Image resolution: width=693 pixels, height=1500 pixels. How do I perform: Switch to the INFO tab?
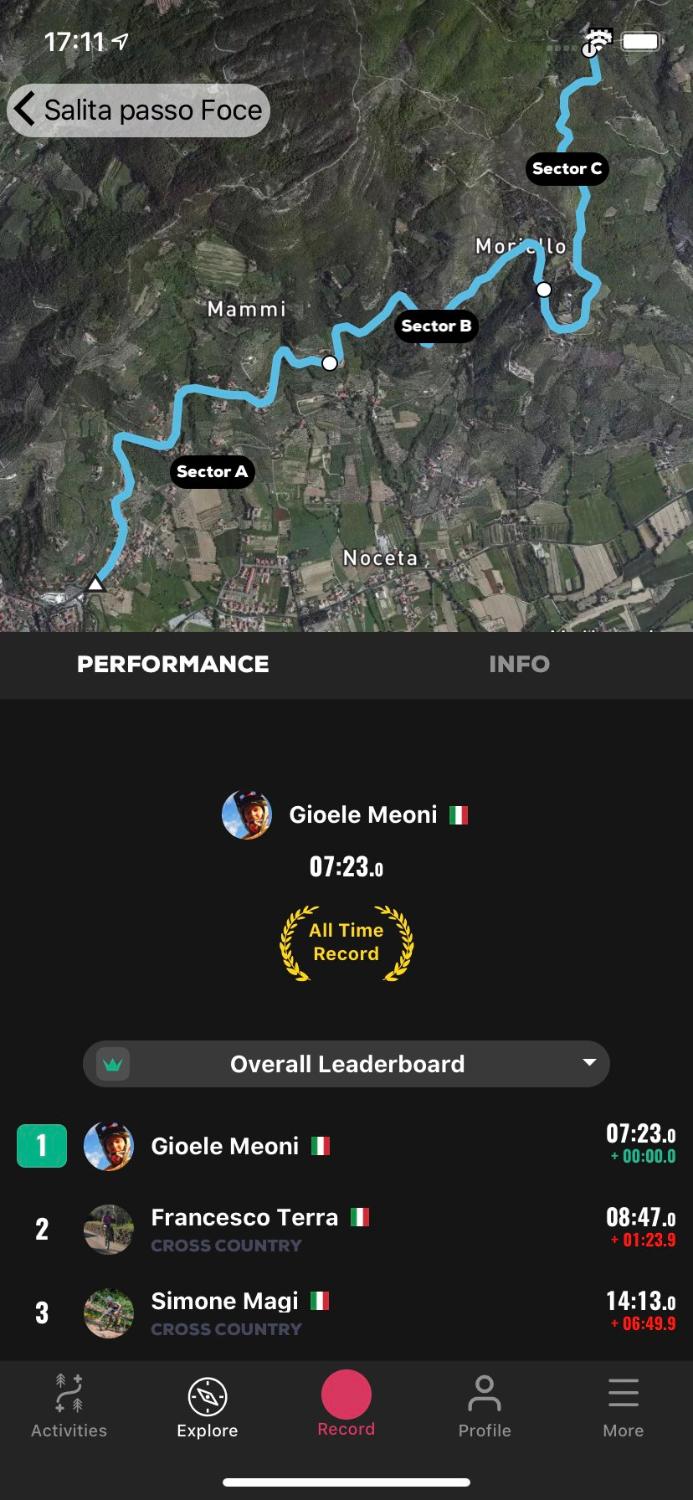(519, 664)
